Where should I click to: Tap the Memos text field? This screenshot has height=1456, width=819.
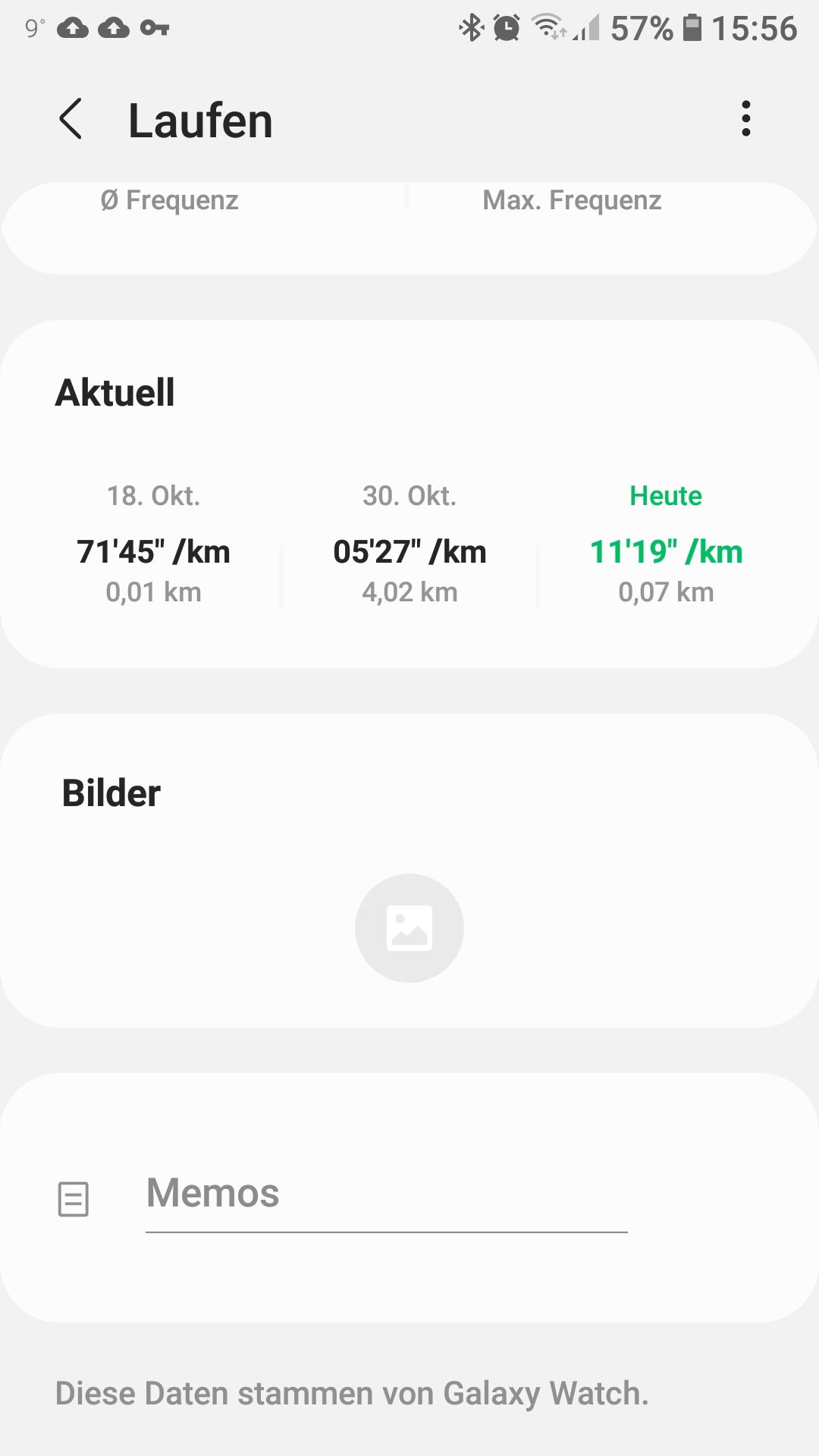pos(386,1194)
